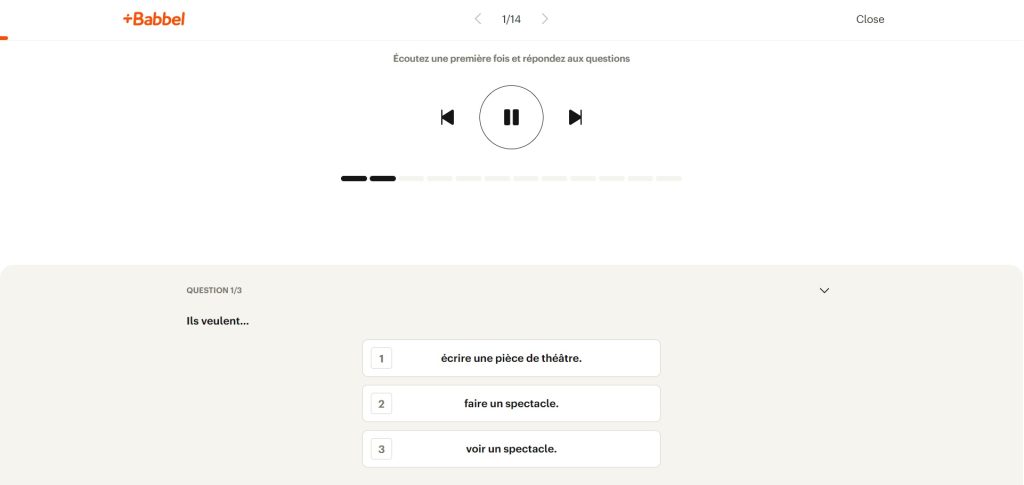Skip back to the previous audio segment
This screenshot has width=1024, height=485.
[447, 117]
